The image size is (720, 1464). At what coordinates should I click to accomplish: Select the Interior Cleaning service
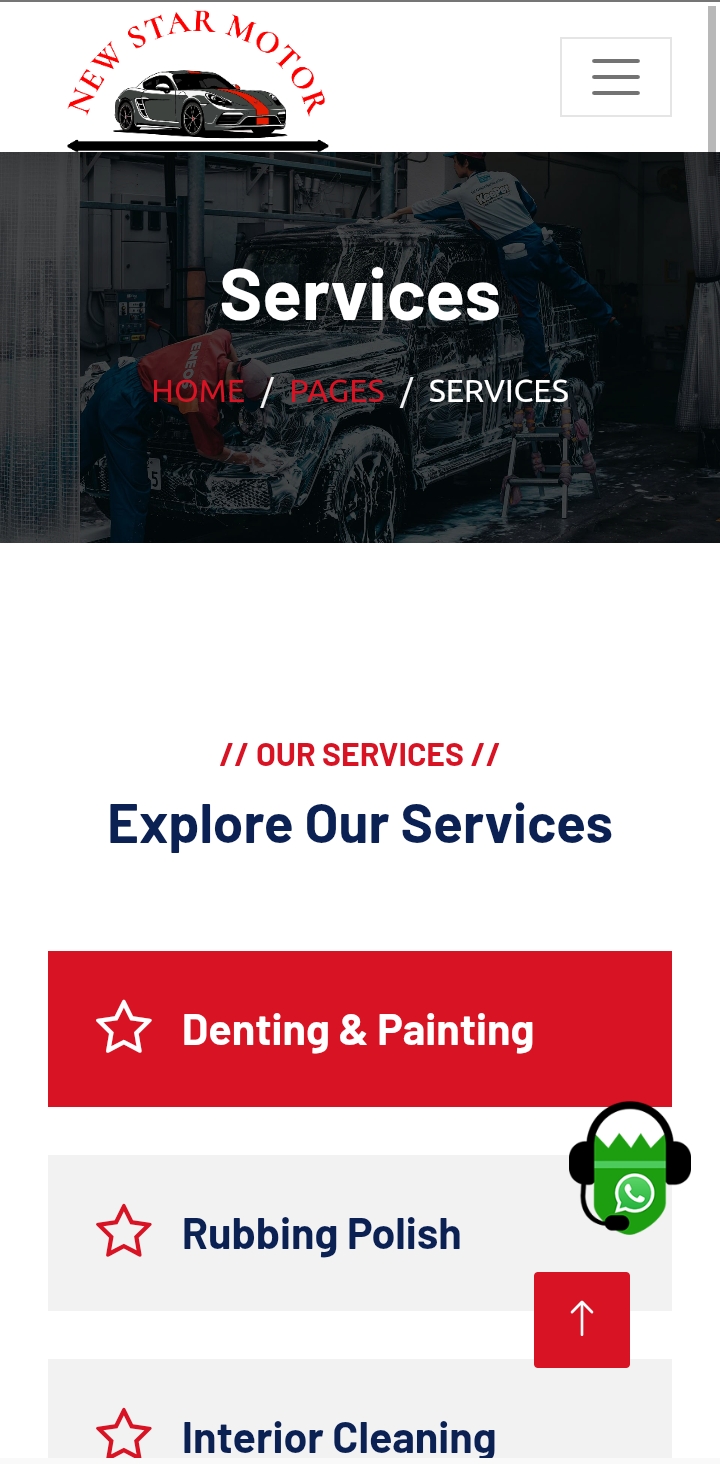[338, 1435]
